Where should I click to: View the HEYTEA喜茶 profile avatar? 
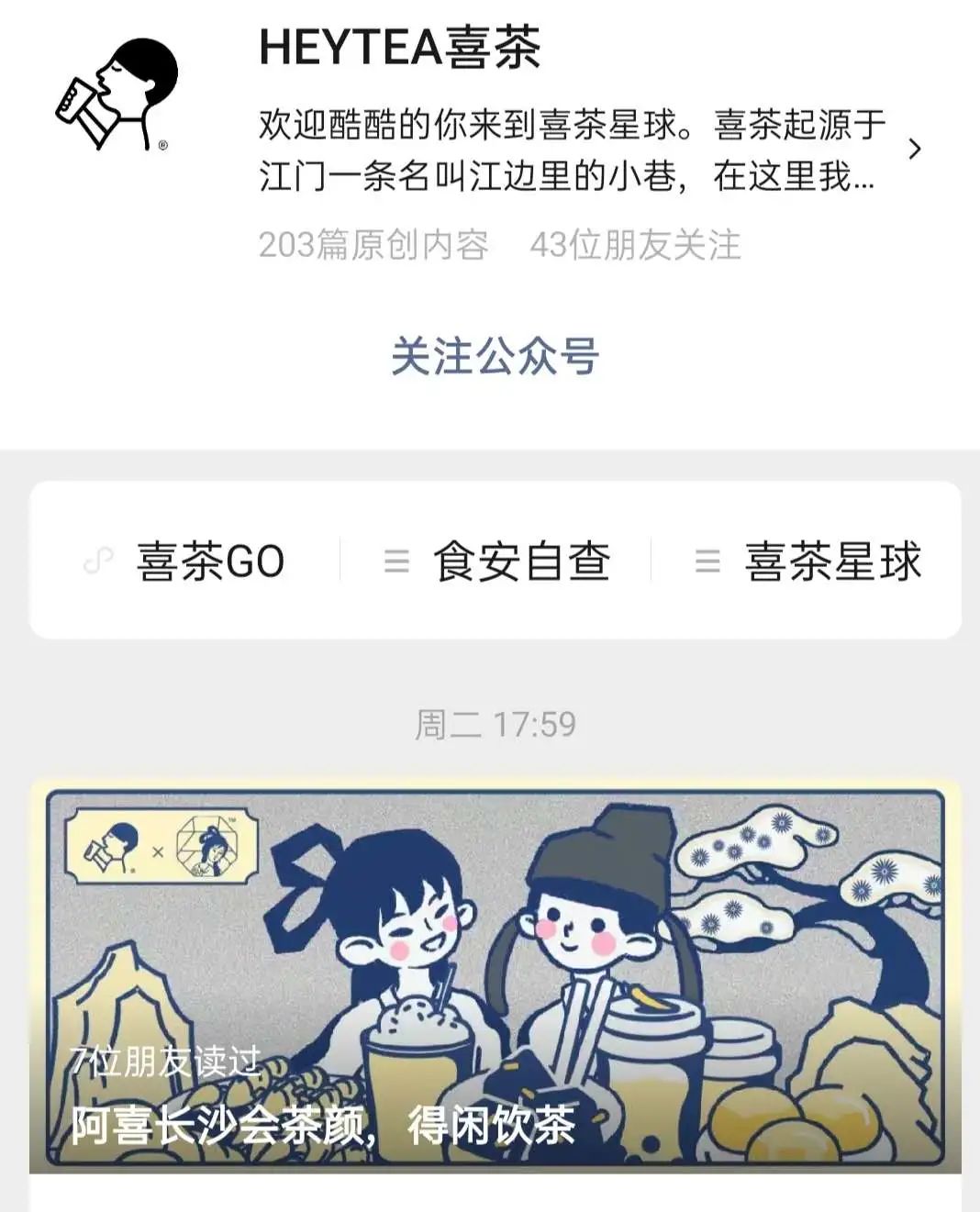pos(116,95)
